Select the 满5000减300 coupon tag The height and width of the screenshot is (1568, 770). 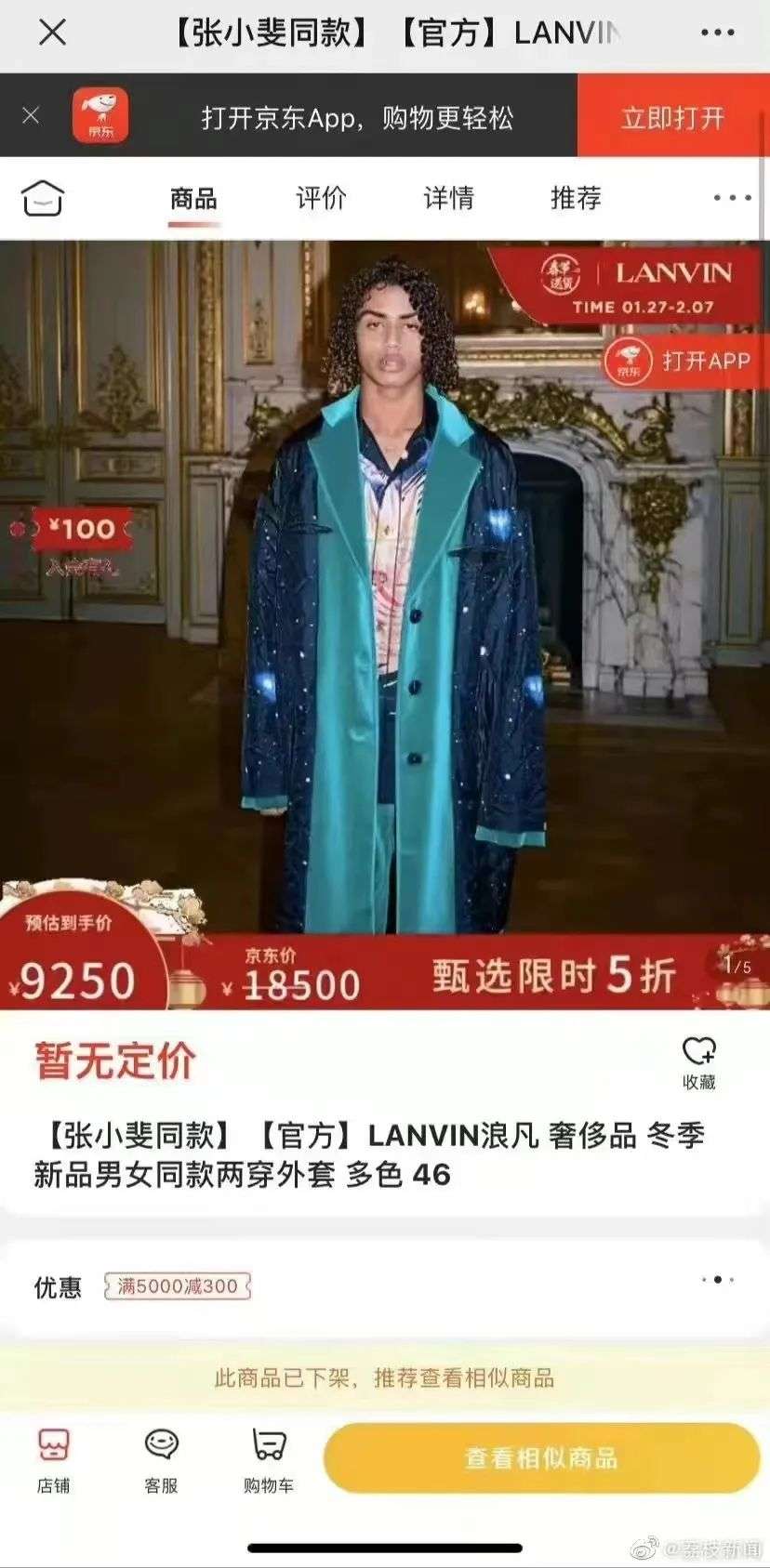[x=178, y=1286]
